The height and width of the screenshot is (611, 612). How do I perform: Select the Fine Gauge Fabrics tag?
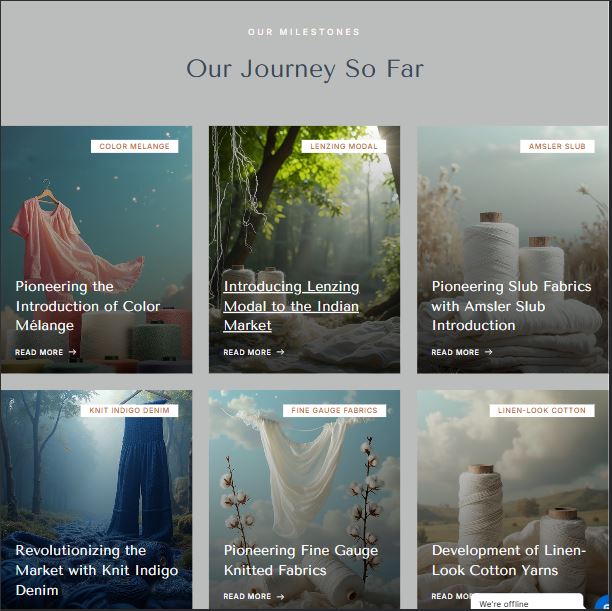pyautogui.click(x=334, y=410)
